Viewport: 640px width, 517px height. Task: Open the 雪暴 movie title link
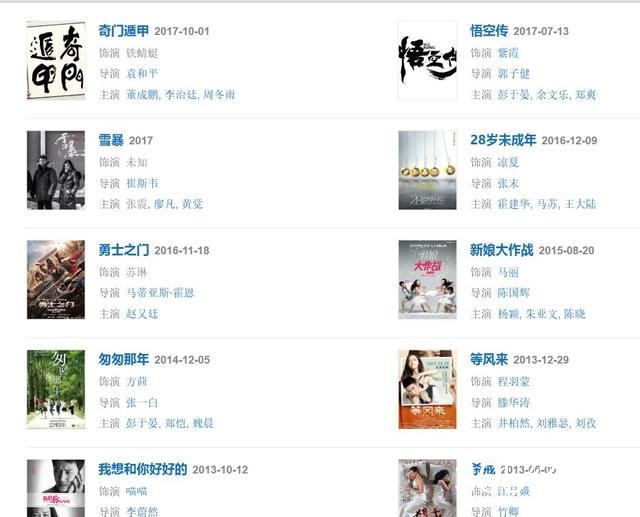click(x=110, y=141)
